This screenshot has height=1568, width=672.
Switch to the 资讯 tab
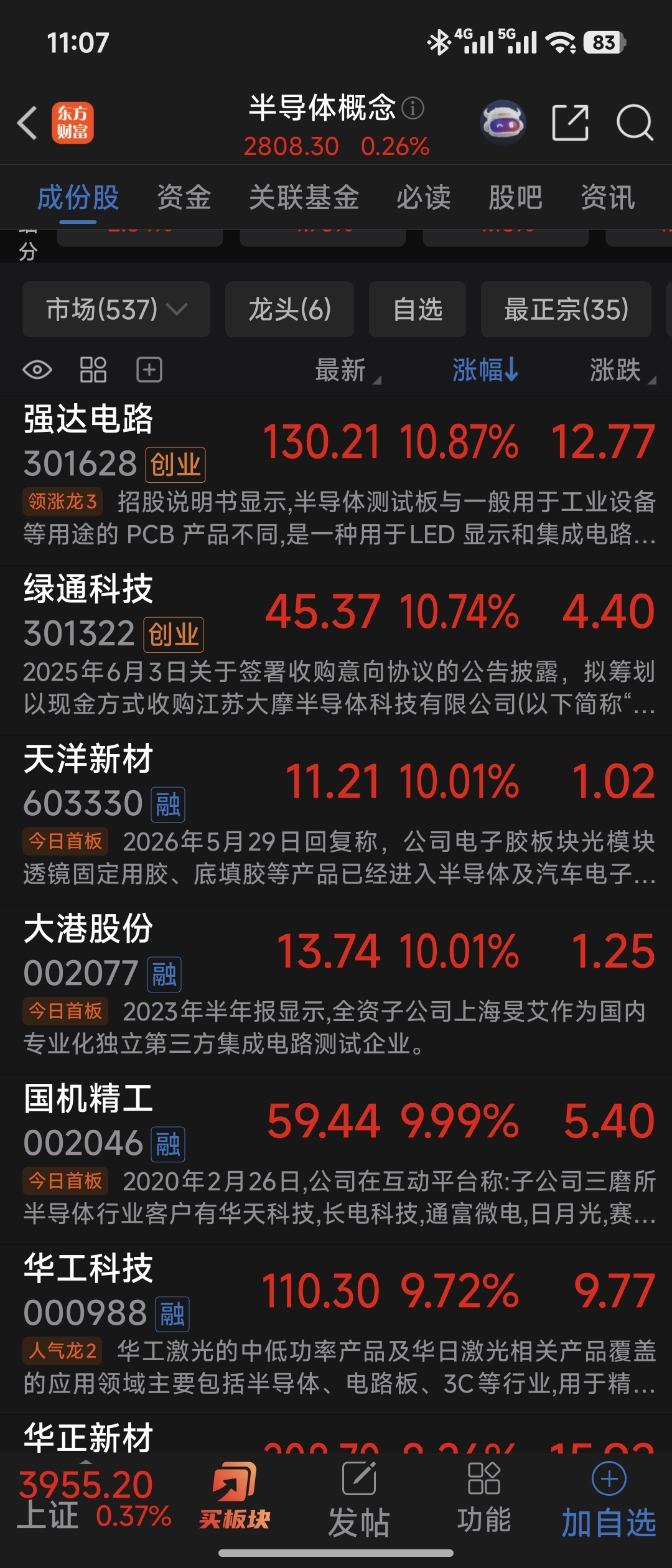pyautogui.click(x=608, y=198)
